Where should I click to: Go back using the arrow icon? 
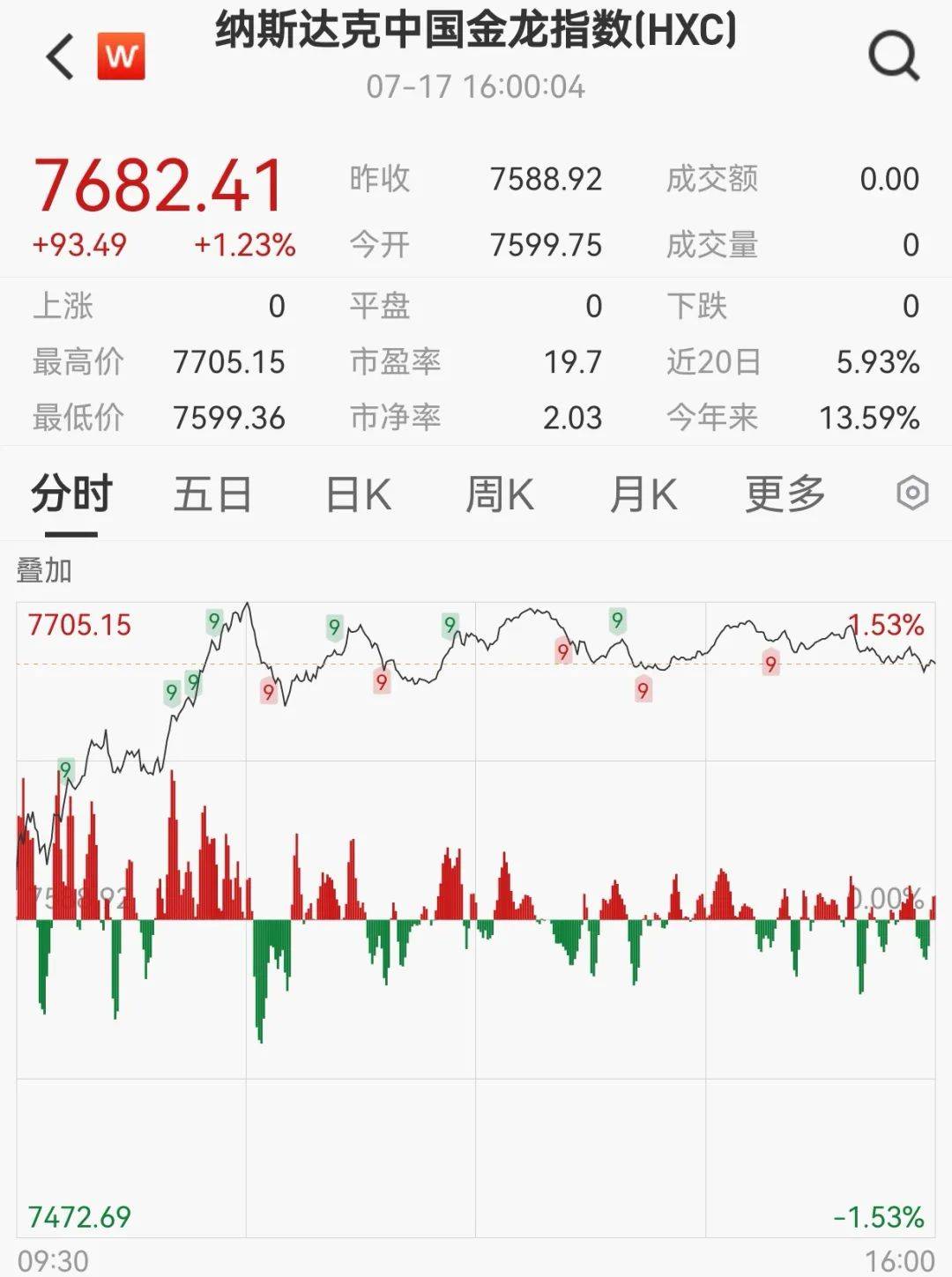[60, 57]
